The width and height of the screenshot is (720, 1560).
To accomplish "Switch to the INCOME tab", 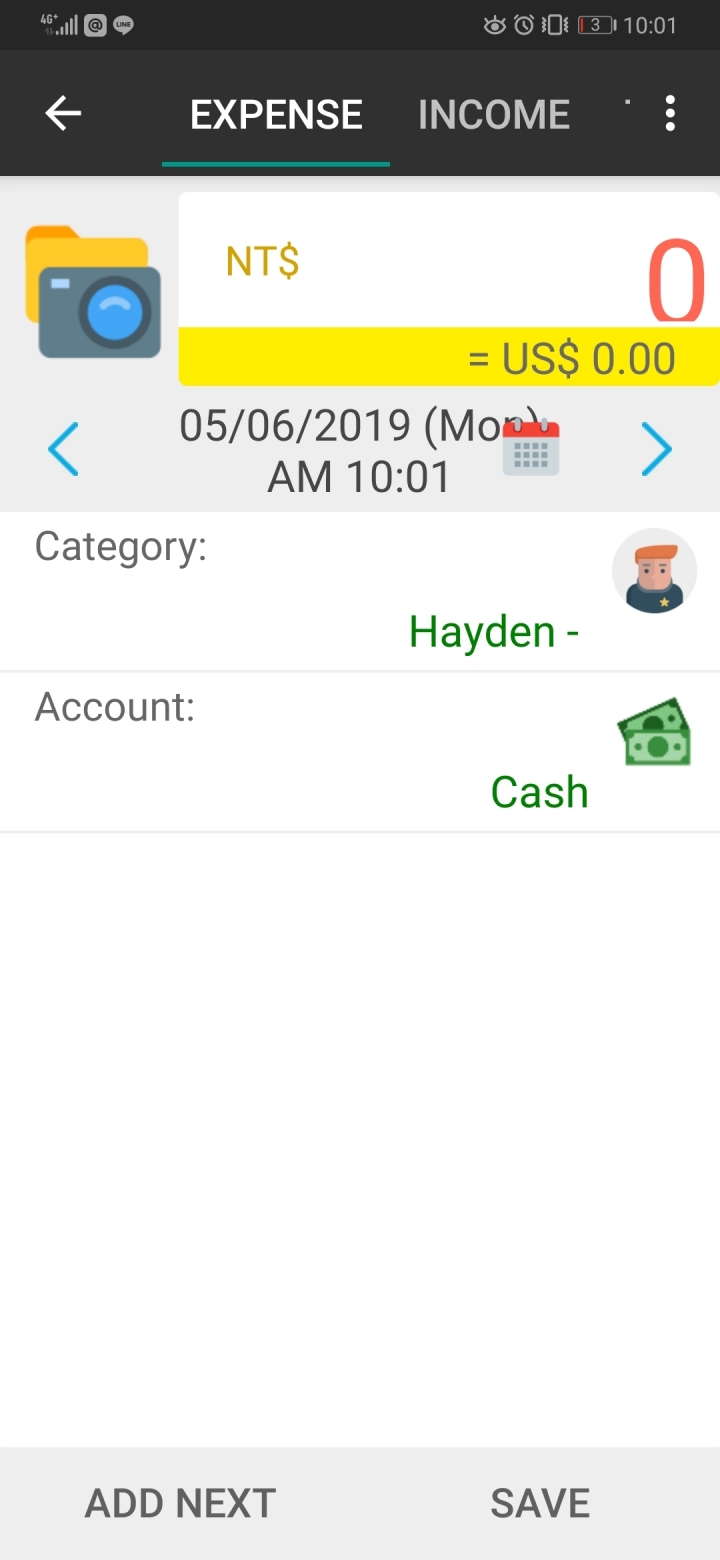I will [494, 115].
